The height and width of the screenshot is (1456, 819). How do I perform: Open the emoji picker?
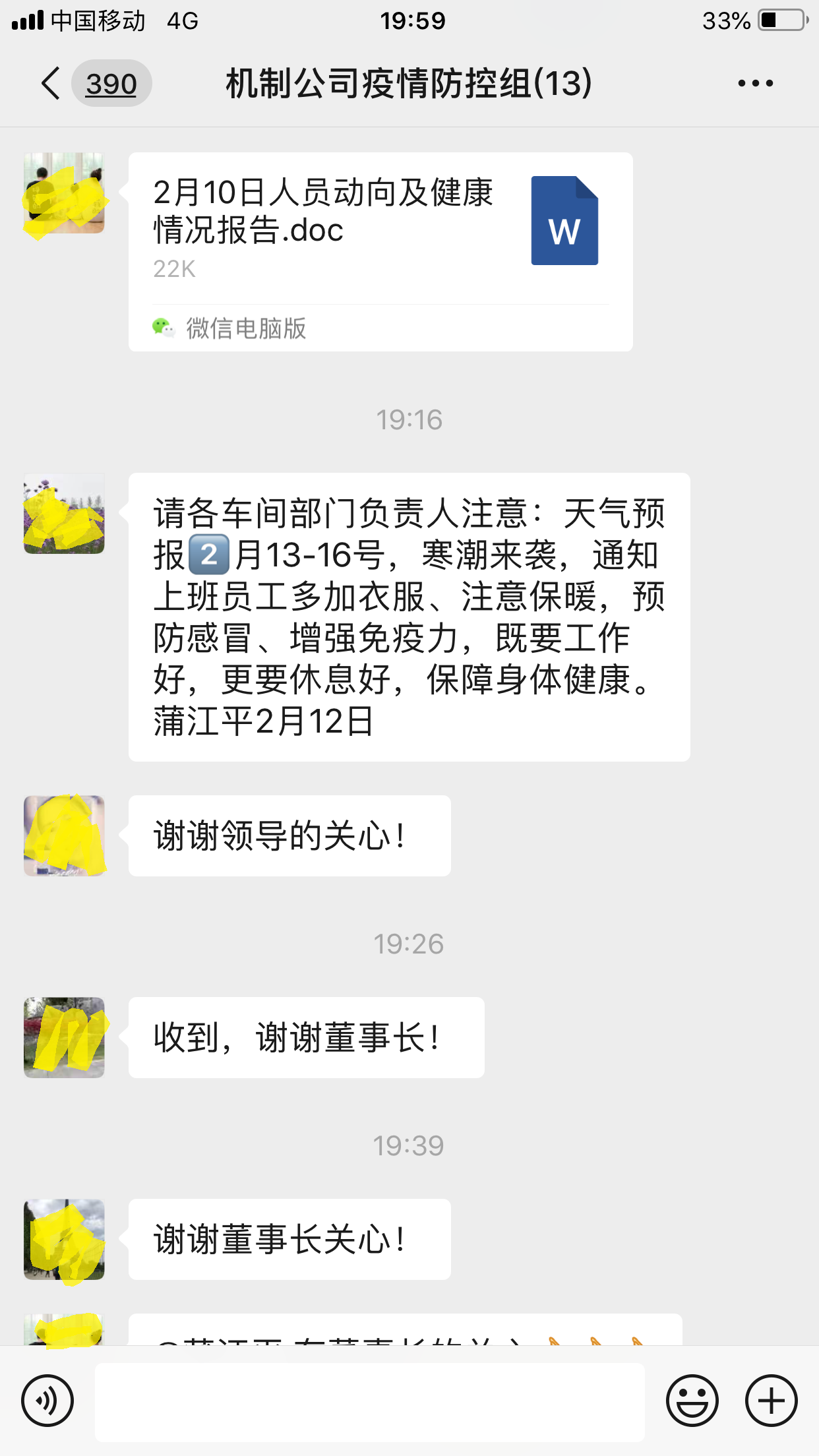[692, 1401]
